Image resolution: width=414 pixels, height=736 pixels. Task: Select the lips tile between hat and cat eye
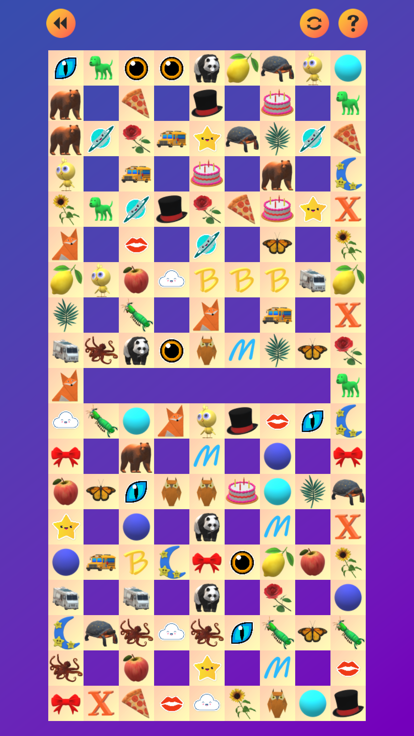277,421
